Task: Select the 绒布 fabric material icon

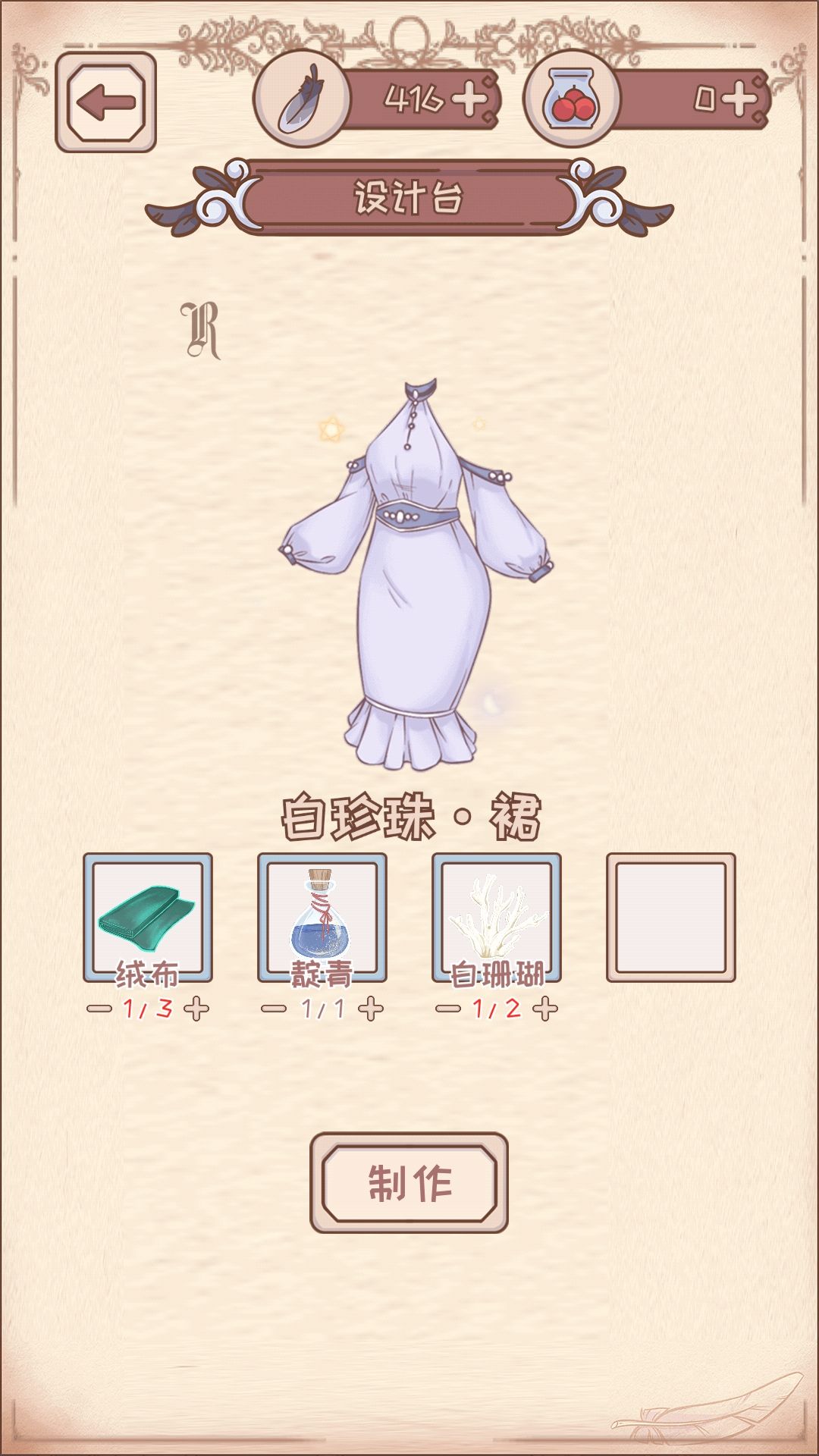Action: (x=148, y=914)
